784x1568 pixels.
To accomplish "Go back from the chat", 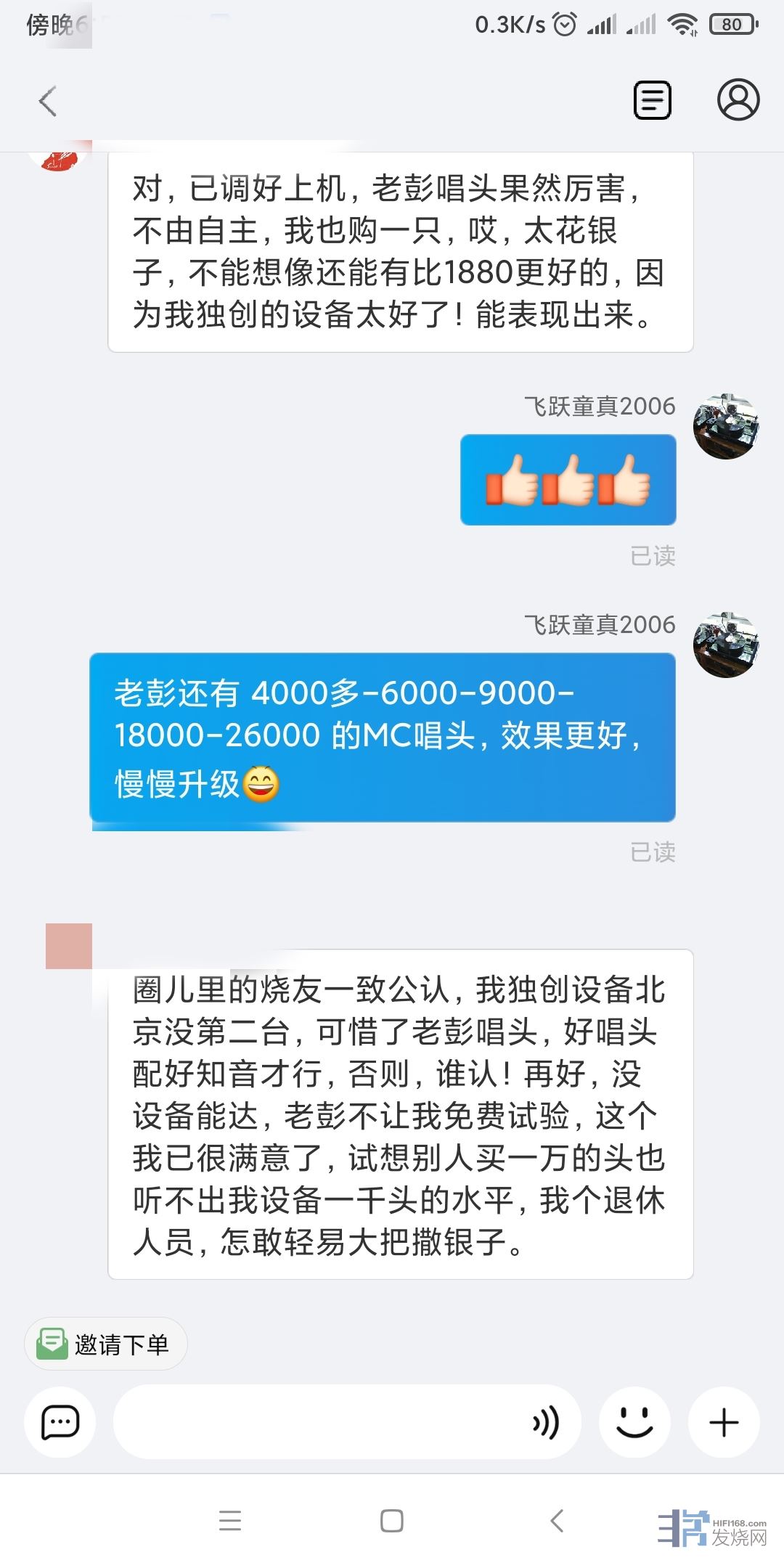I will 48,101.
